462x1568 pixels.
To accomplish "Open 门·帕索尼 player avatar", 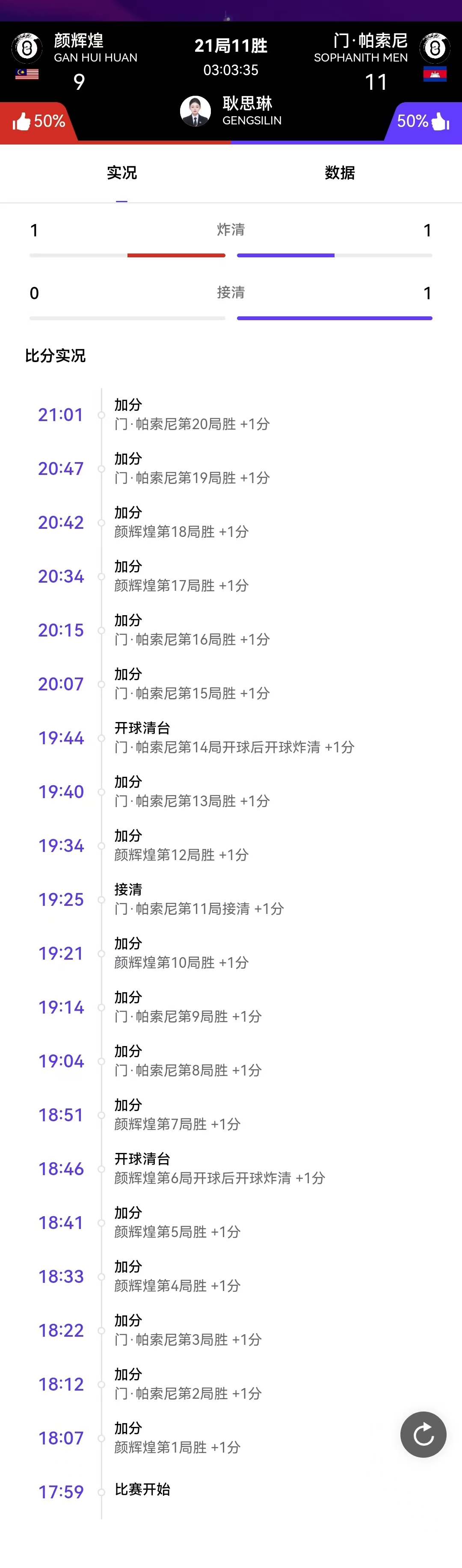I will [435, 48].
